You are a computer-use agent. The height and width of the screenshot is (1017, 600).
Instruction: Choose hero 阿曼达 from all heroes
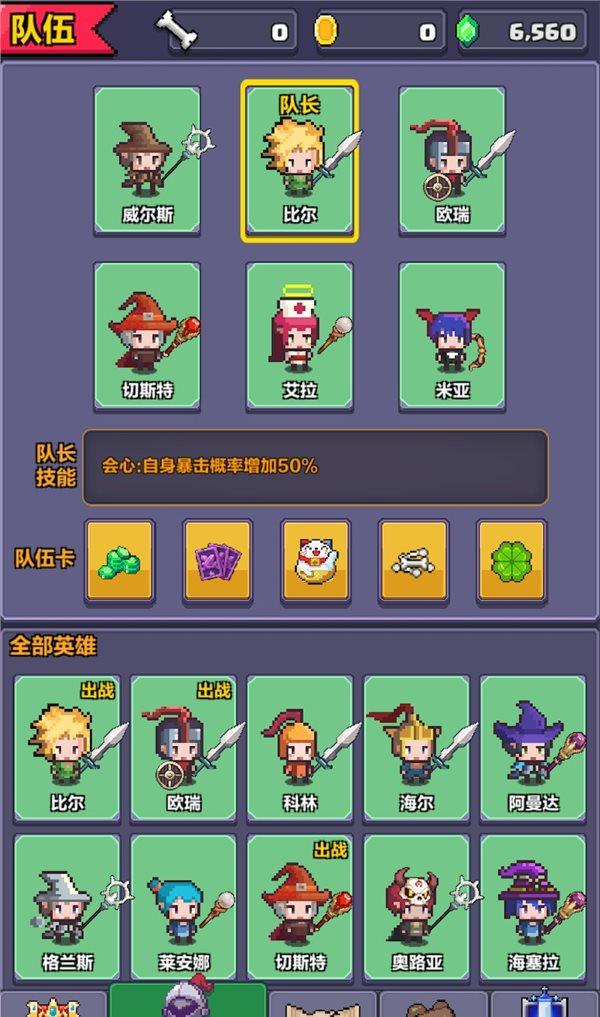pos(532,748)
